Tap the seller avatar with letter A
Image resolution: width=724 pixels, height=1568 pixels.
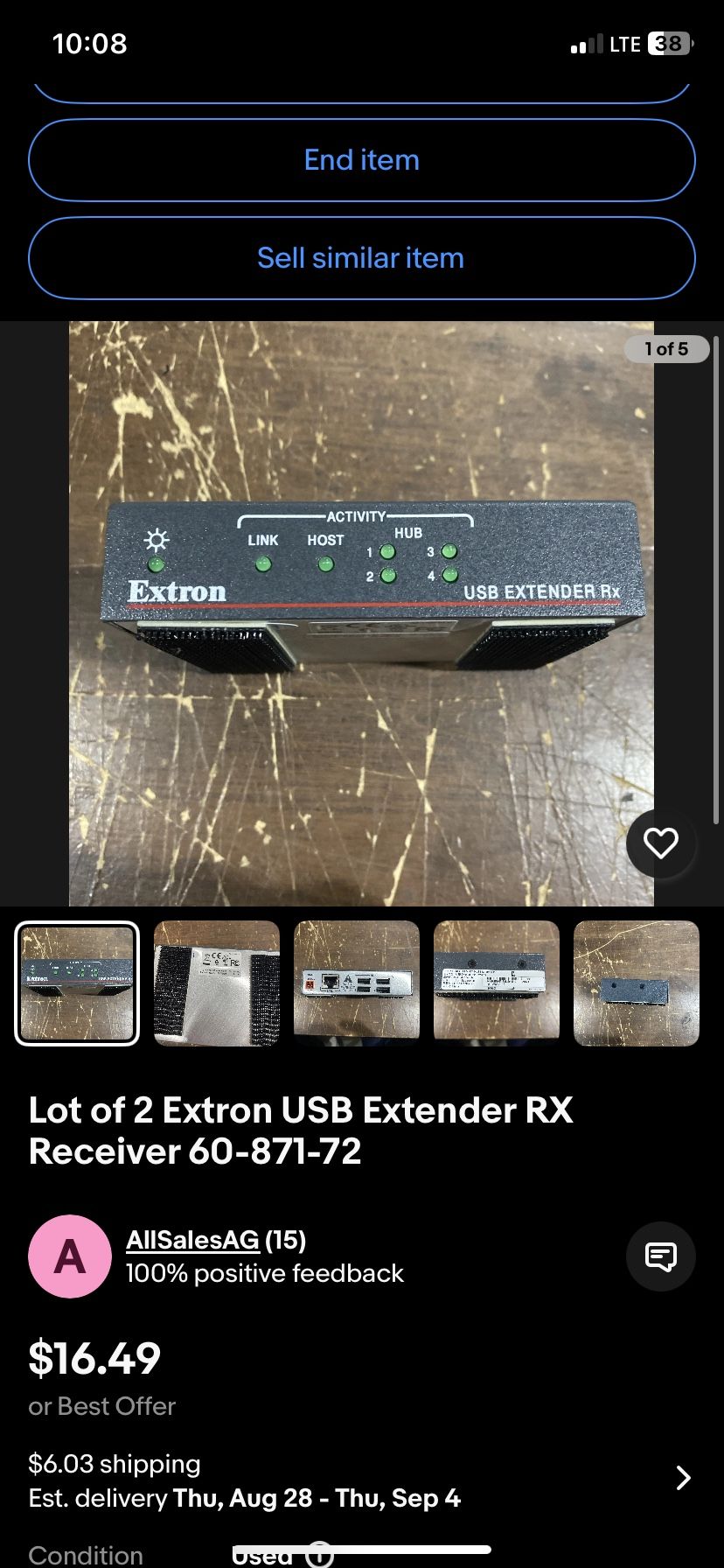click(70, 1256)
